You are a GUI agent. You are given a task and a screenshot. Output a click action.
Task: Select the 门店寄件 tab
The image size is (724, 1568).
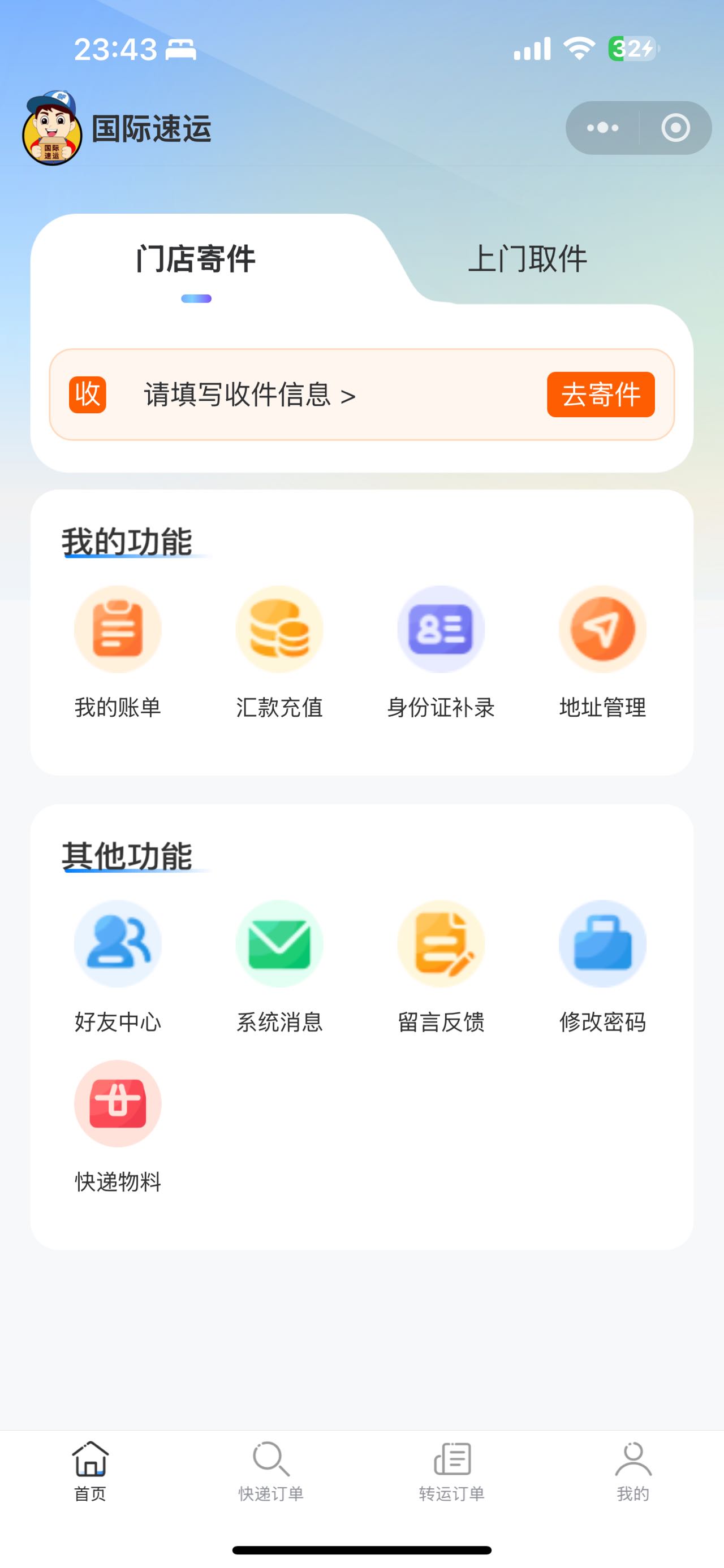(196, 259)
